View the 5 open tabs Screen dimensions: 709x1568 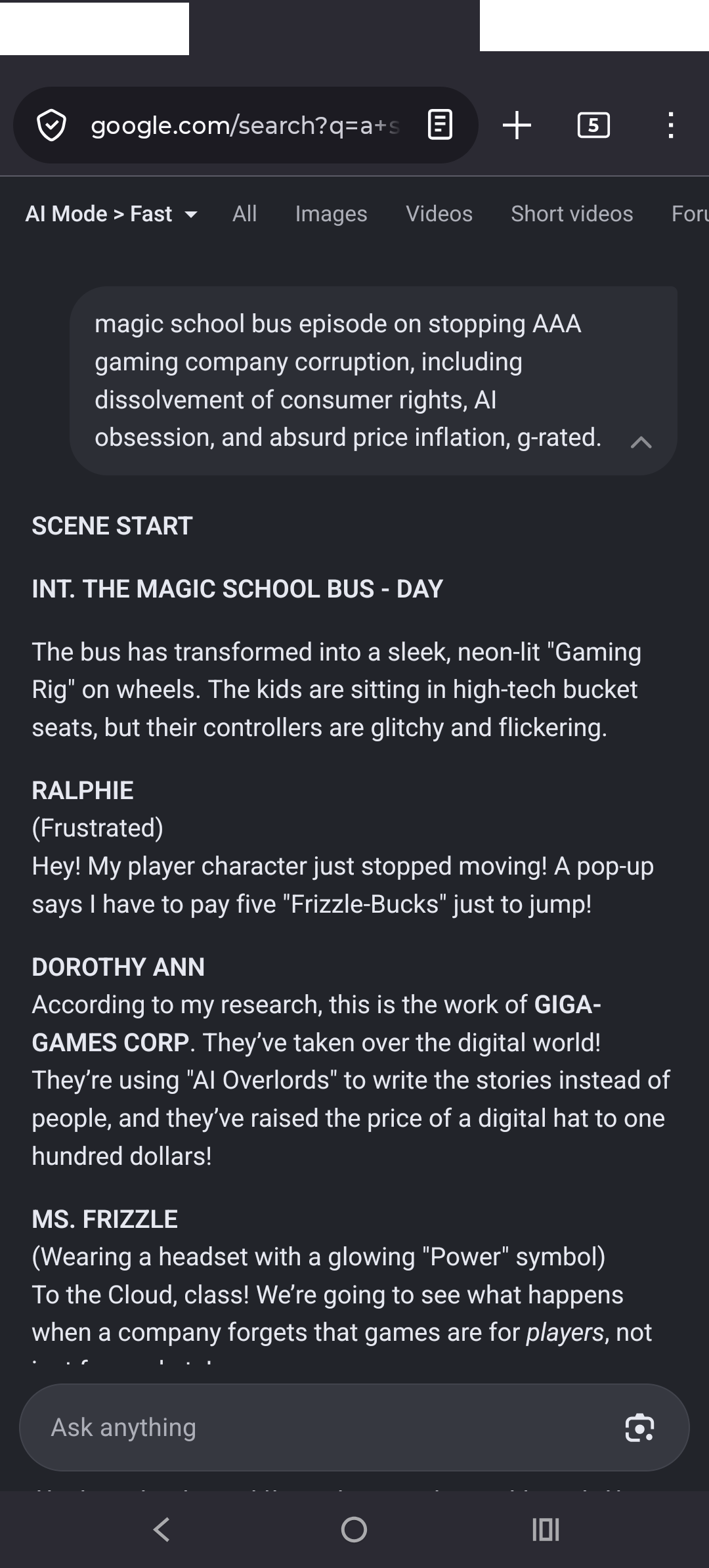pyautogui.click(x=593, y=125)
